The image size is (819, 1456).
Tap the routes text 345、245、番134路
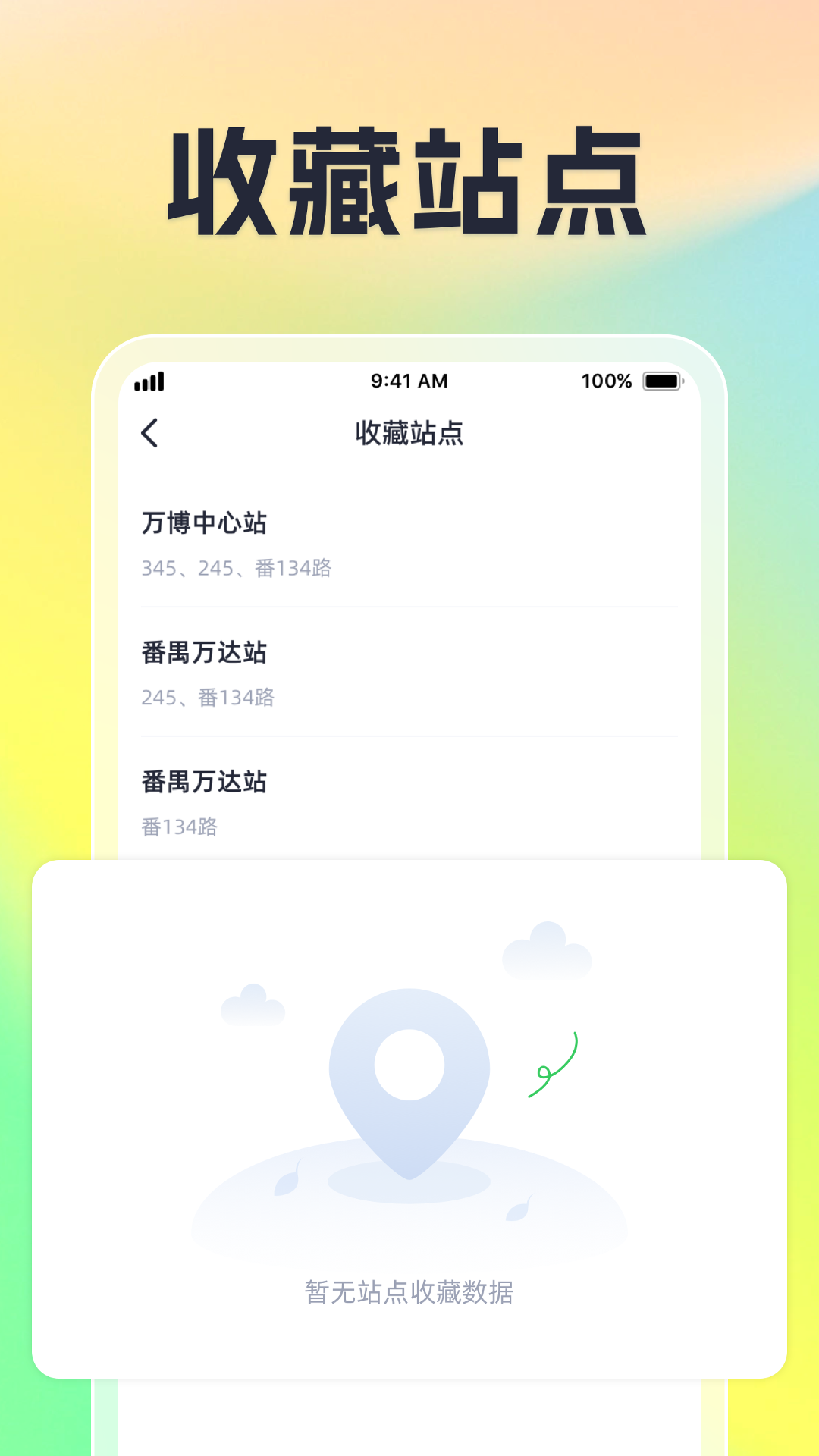(237, 567)
